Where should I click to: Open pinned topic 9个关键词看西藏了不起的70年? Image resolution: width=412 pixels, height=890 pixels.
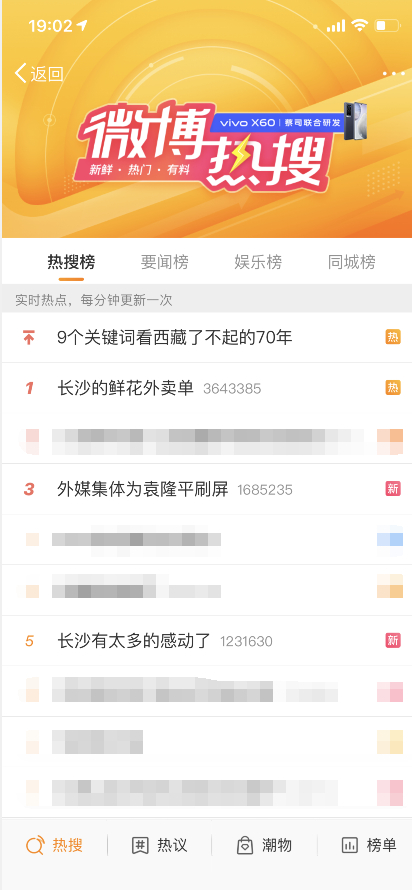coord(207,338)
